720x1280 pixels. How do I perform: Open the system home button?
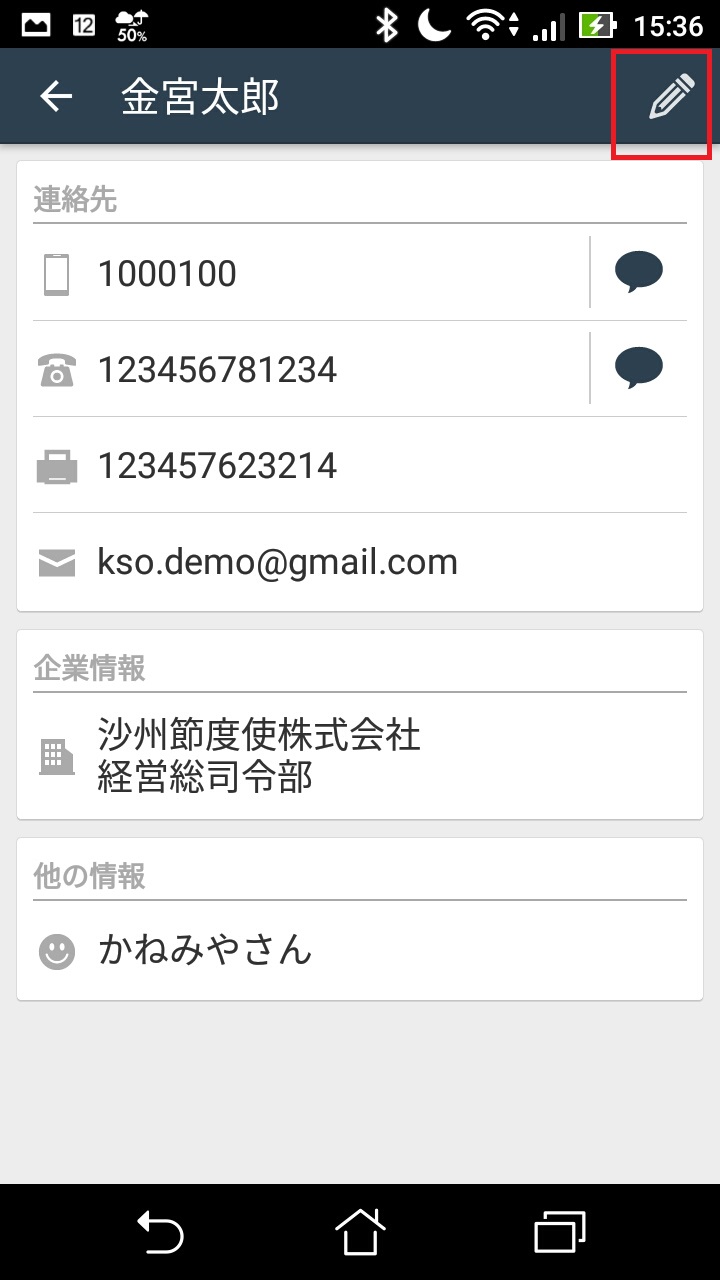click(360, 1232)
